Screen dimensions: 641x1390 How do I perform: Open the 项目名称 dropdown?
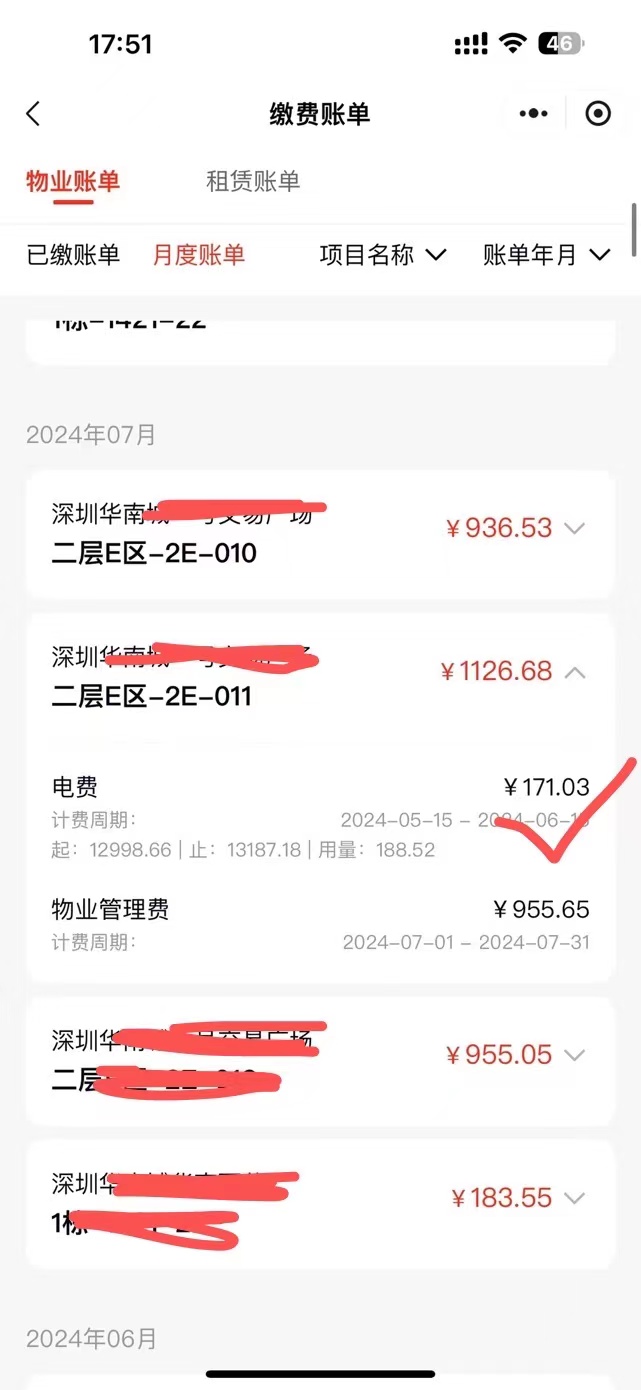(382, 255)
